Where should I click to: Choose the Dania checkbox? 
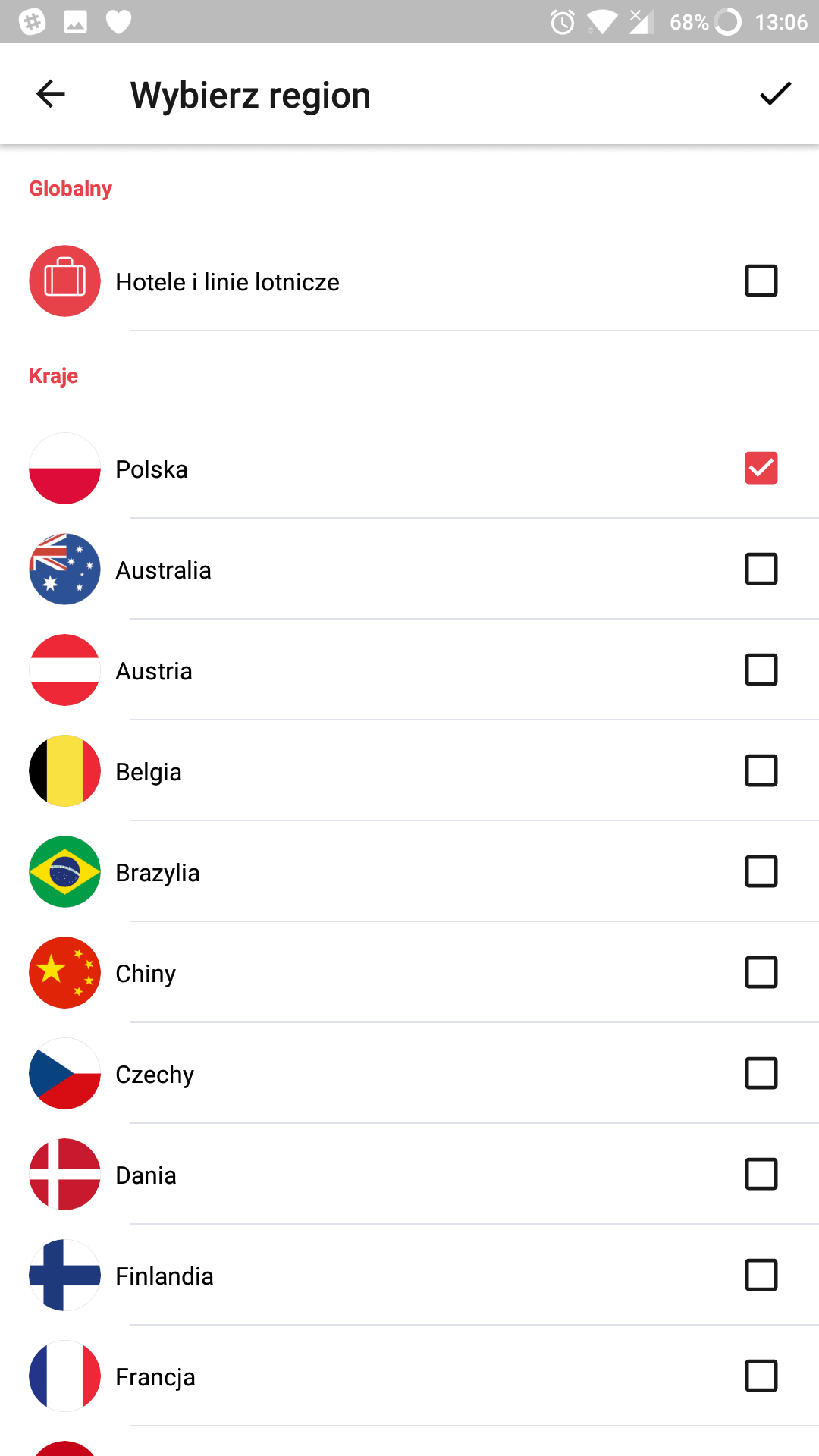pyautogui.click(x=761, y=1174)
